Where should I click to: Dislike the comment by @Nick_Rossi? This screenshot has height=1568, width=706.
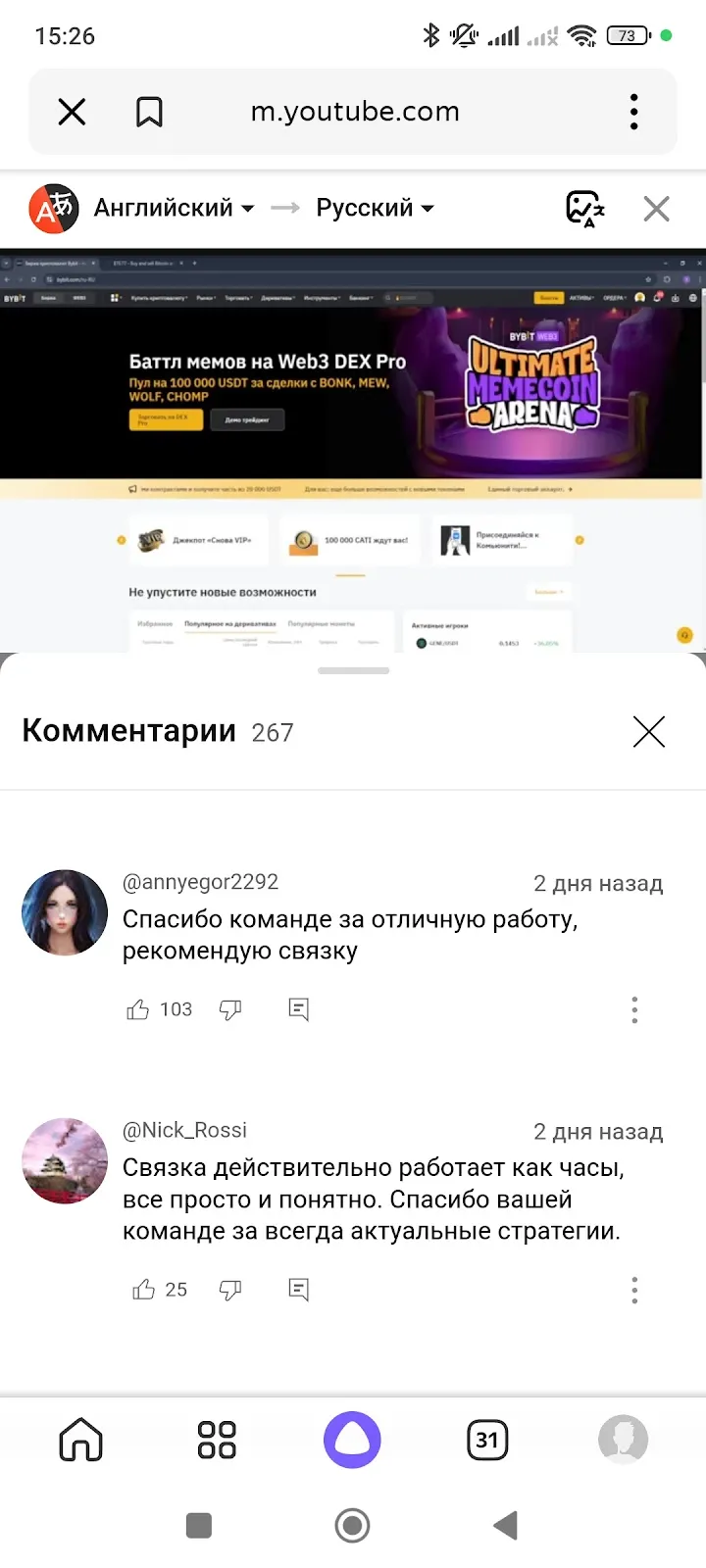[230, 1290]
